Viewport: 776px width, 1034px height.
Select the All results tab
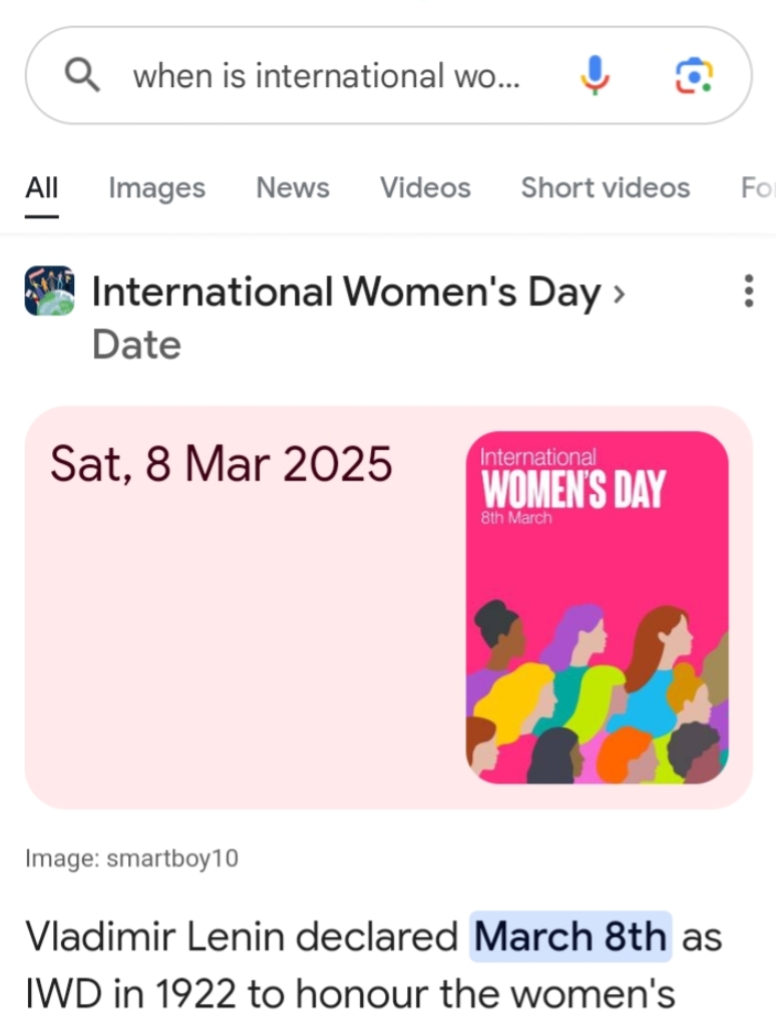pyautogui.click(x=42, y=188)
